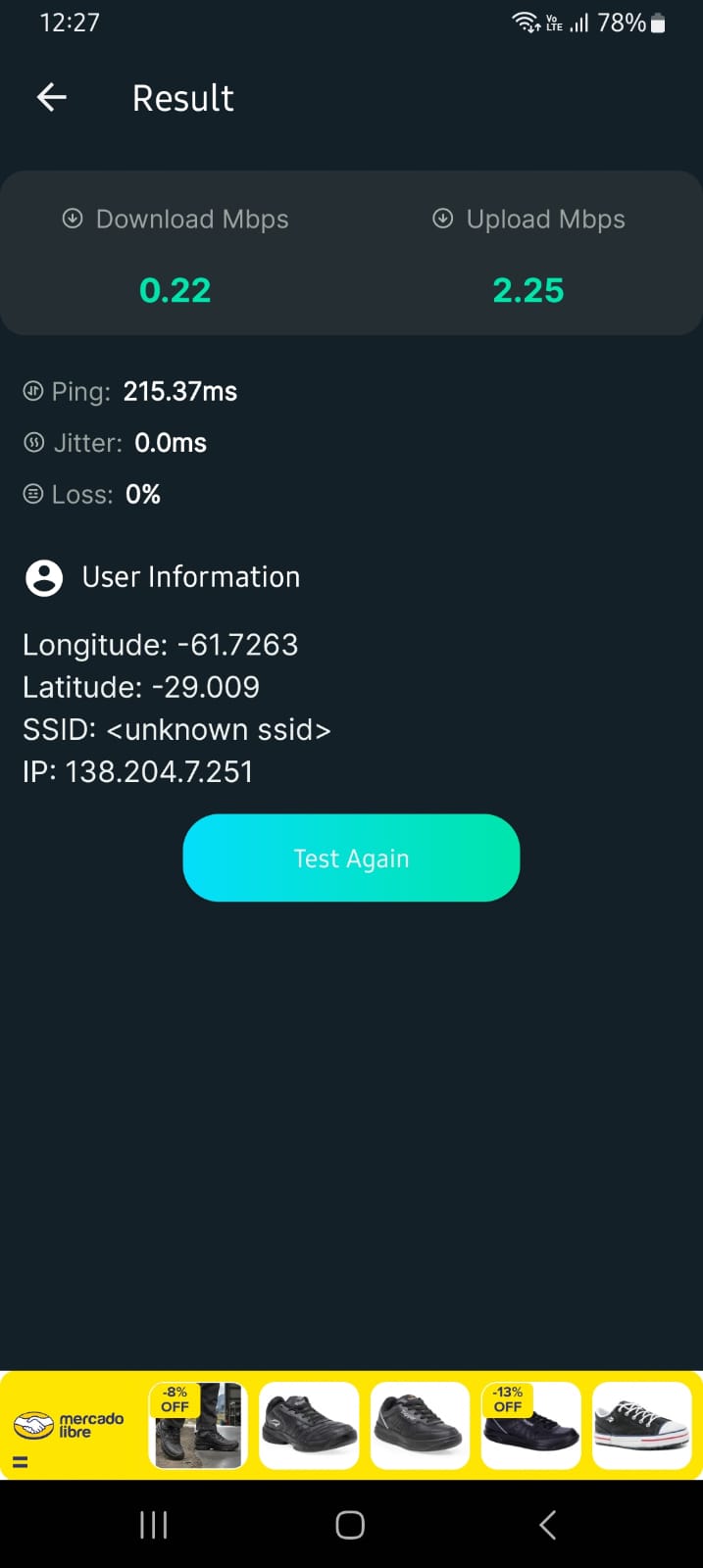
Task: Go back from the Result screen
Action: 51,97
